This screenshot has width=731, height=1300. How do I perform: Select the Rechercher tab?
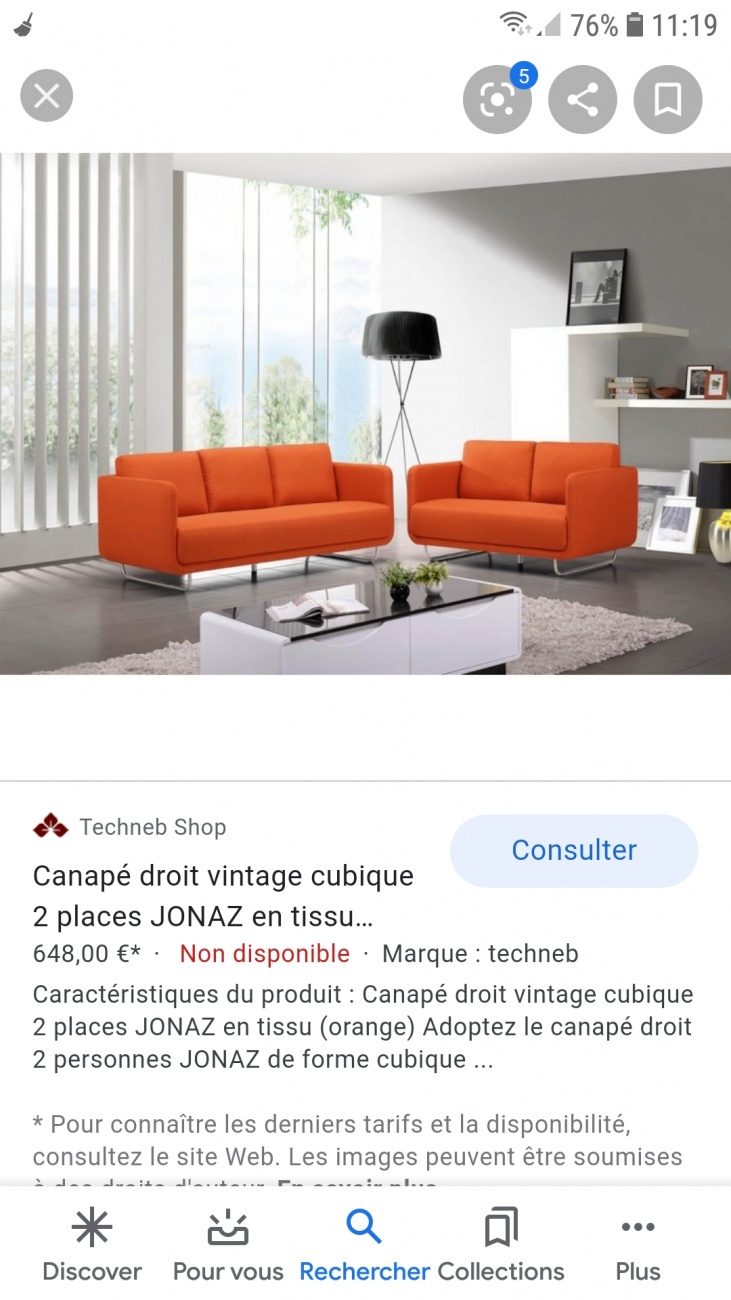(364, 1245)
